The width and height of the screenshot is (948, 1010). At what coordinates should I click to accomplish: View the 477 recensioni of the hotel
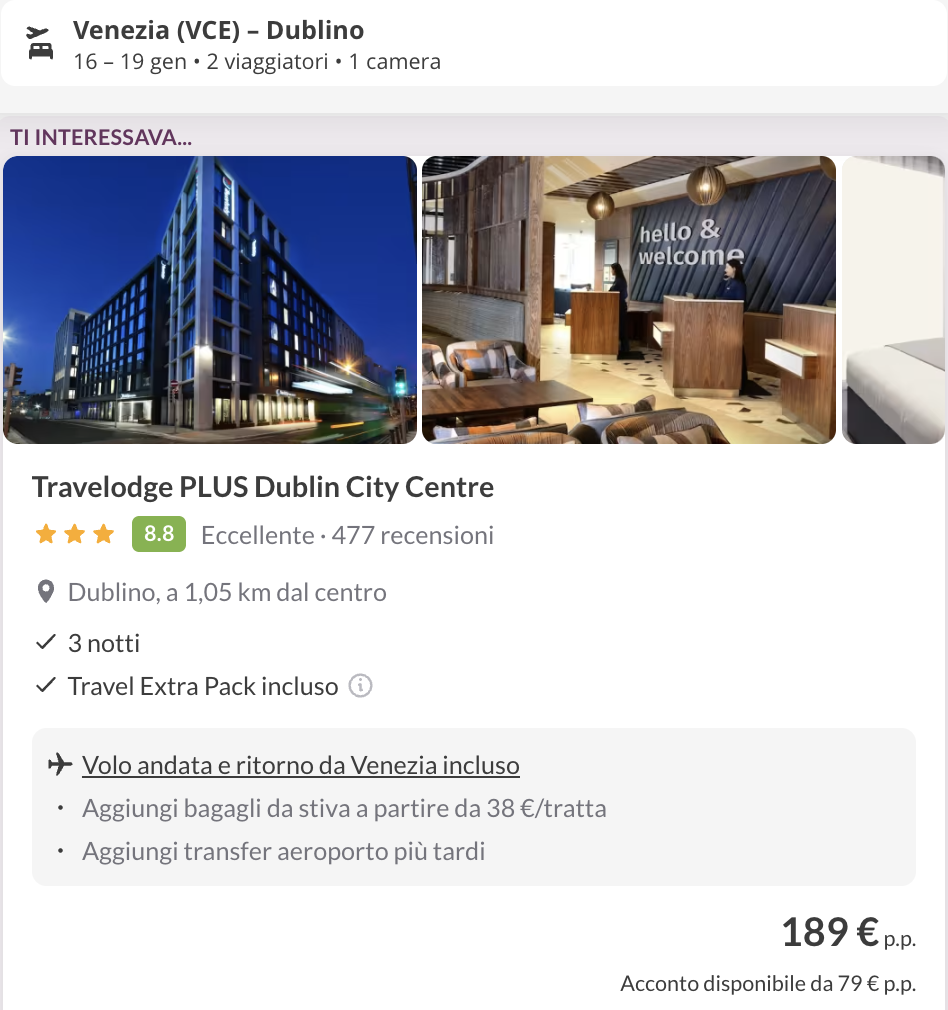click(x=415, y=535)
